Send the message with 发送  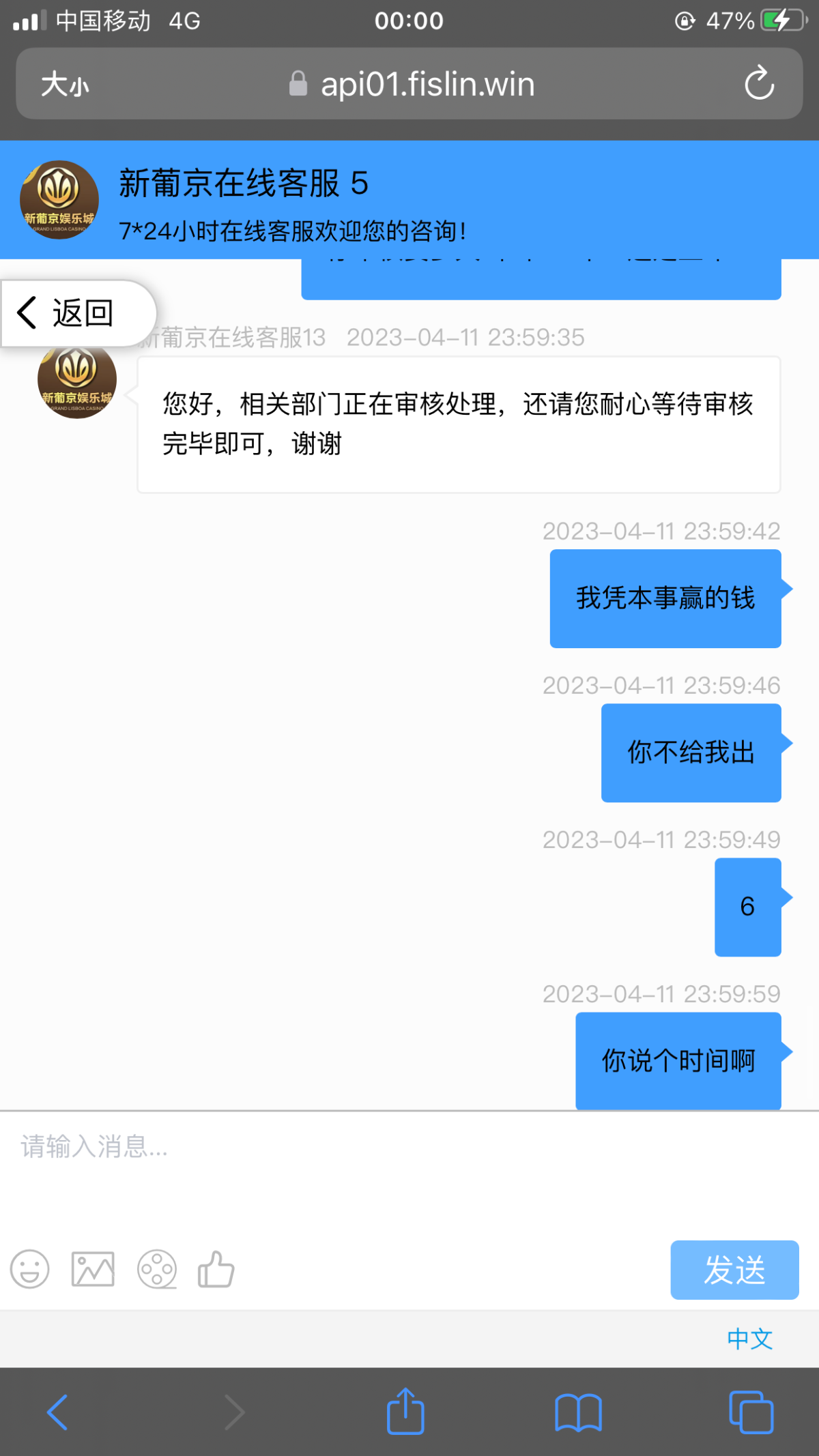[734, 1270]
